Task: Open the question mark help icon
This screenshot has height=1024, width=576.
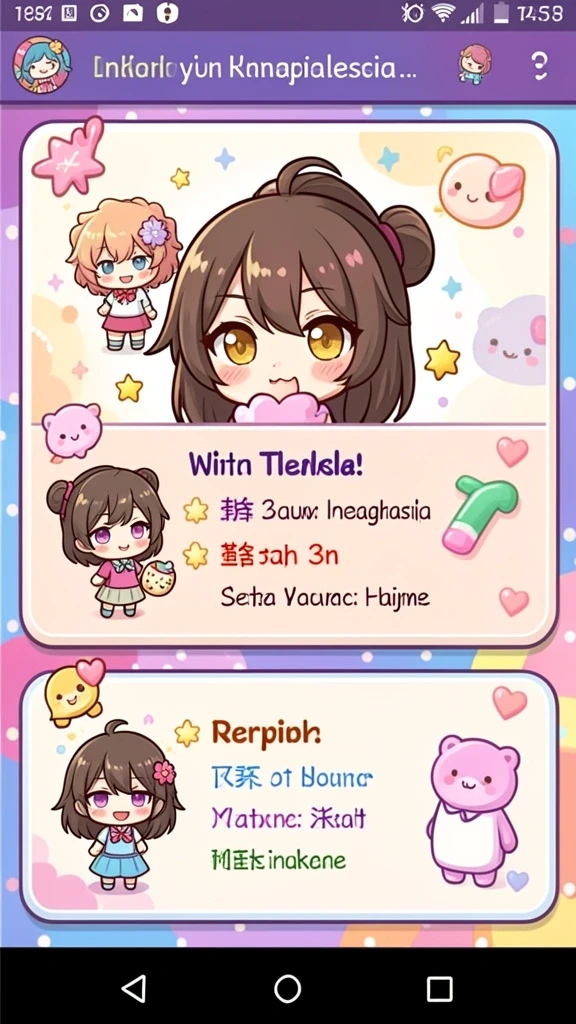Action: (x=539, y=66)
